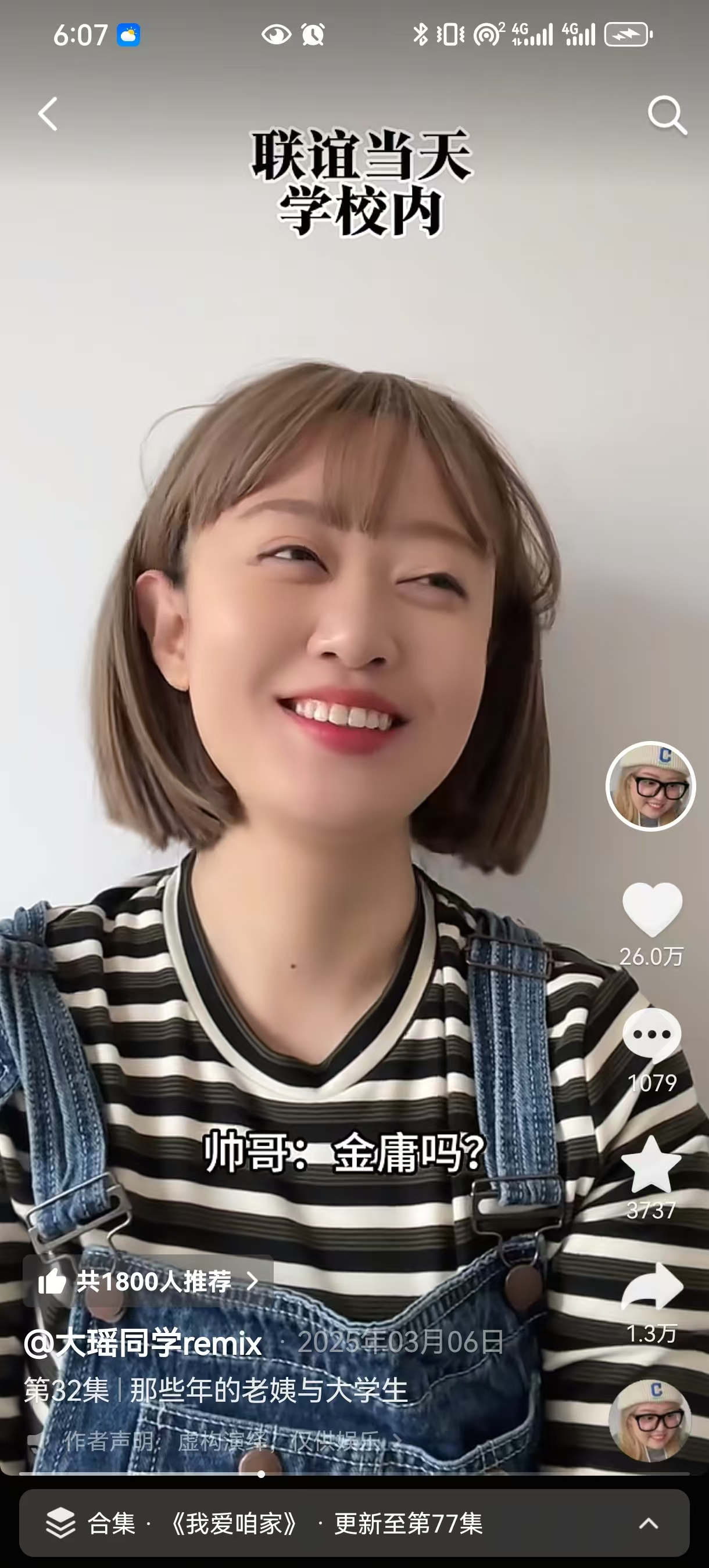Like this video with the heart

click(651, 909)
